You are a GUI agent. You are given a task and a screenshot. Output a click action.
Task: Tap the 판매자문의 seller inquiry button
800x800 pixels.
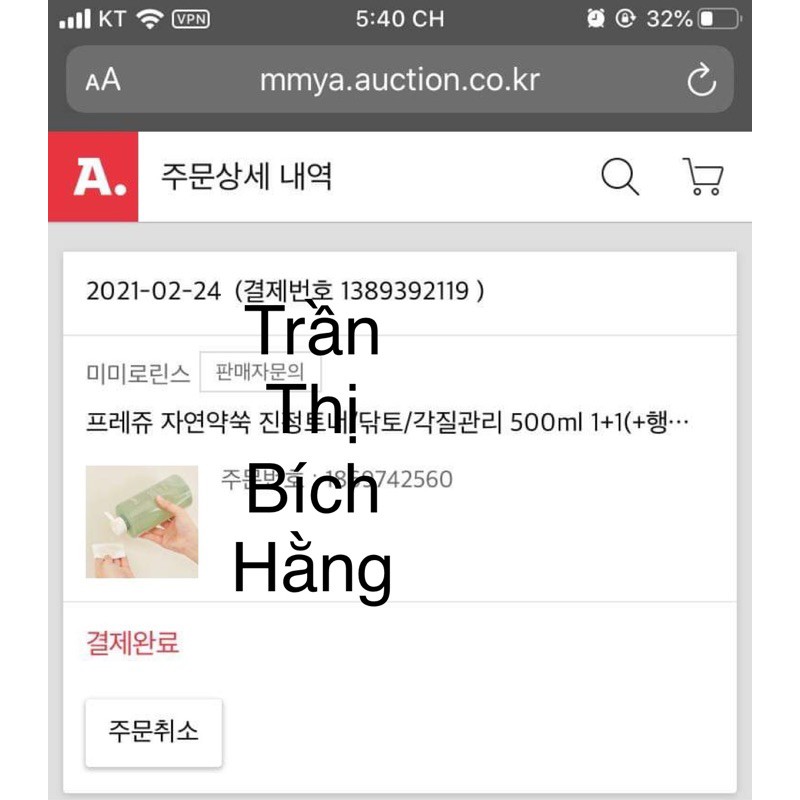pyautogui.click(x=260, y=374)
